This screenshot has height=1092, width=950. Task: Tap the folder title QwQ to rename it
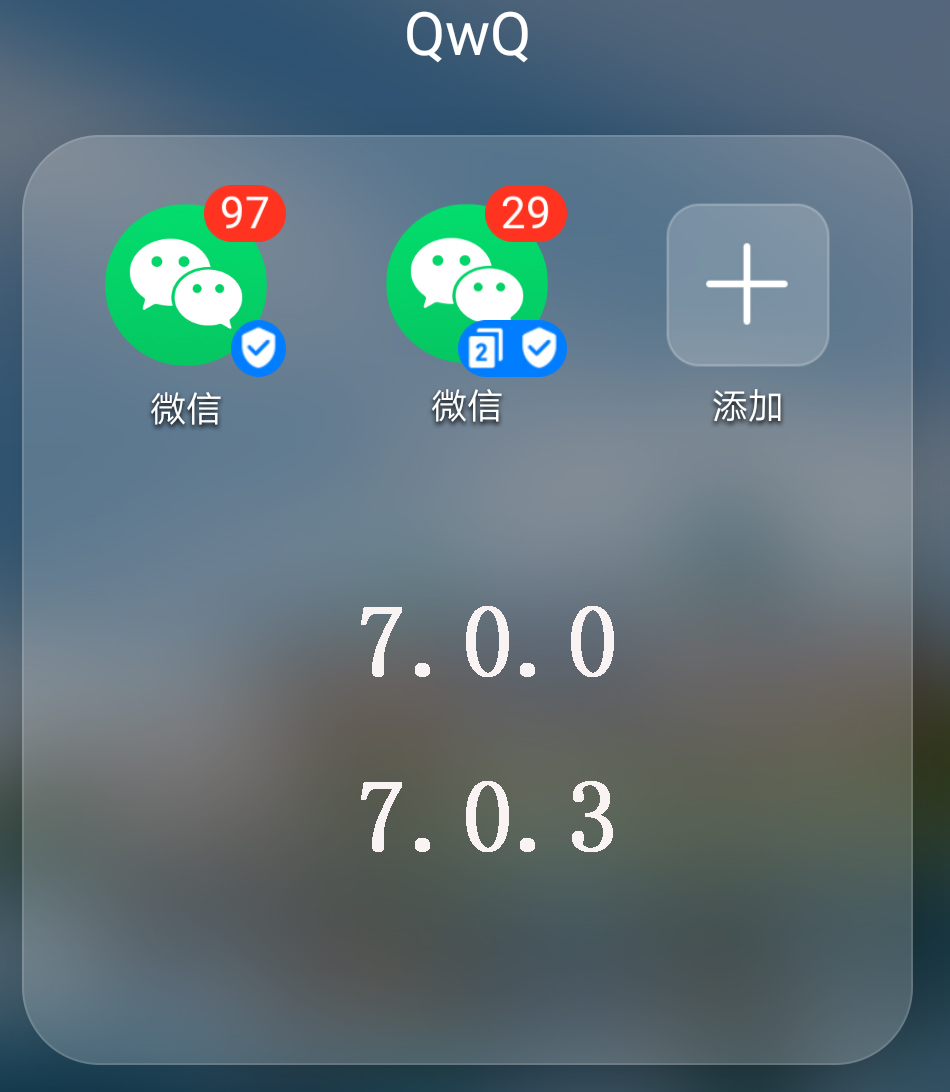[x=466, y=33]
